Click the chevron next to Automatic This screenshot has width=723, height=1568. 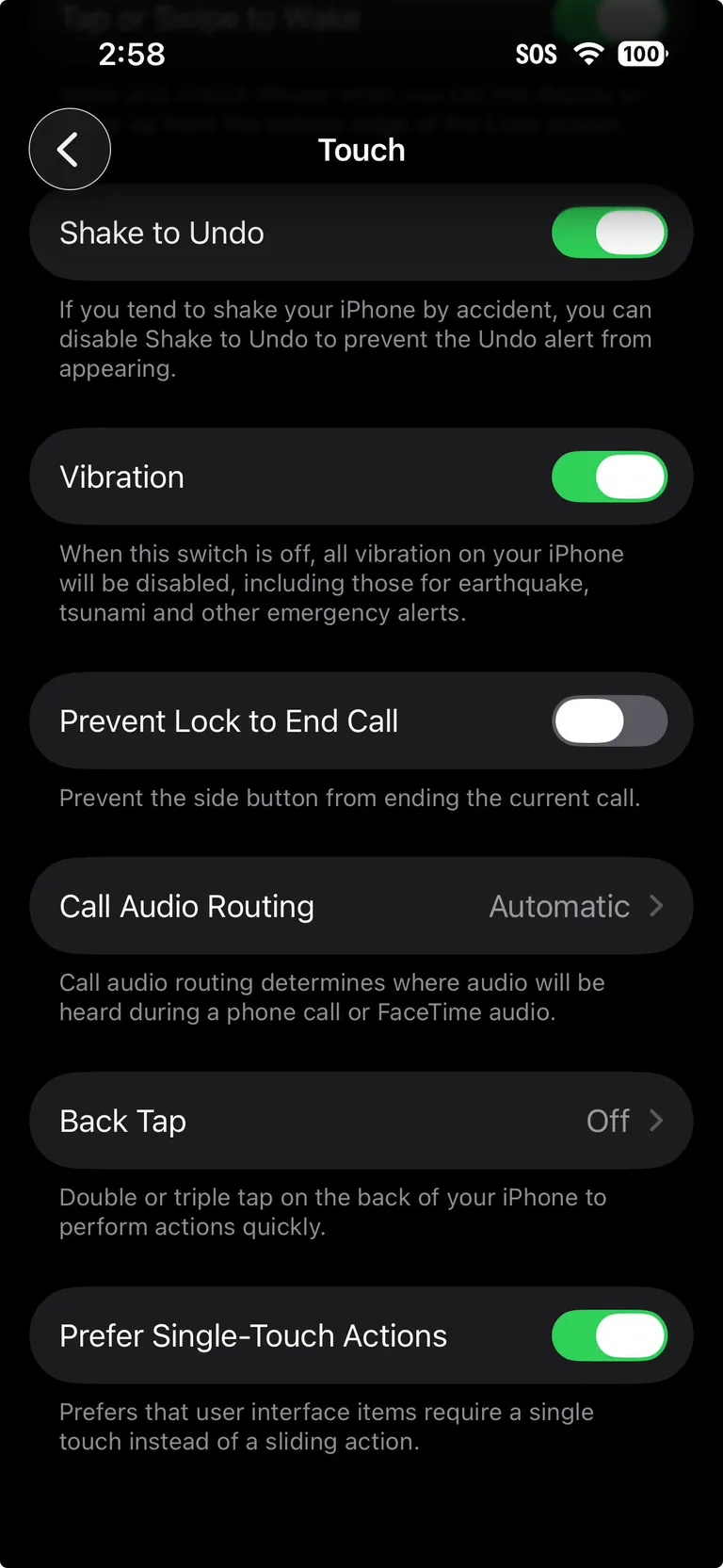point(659,906)
